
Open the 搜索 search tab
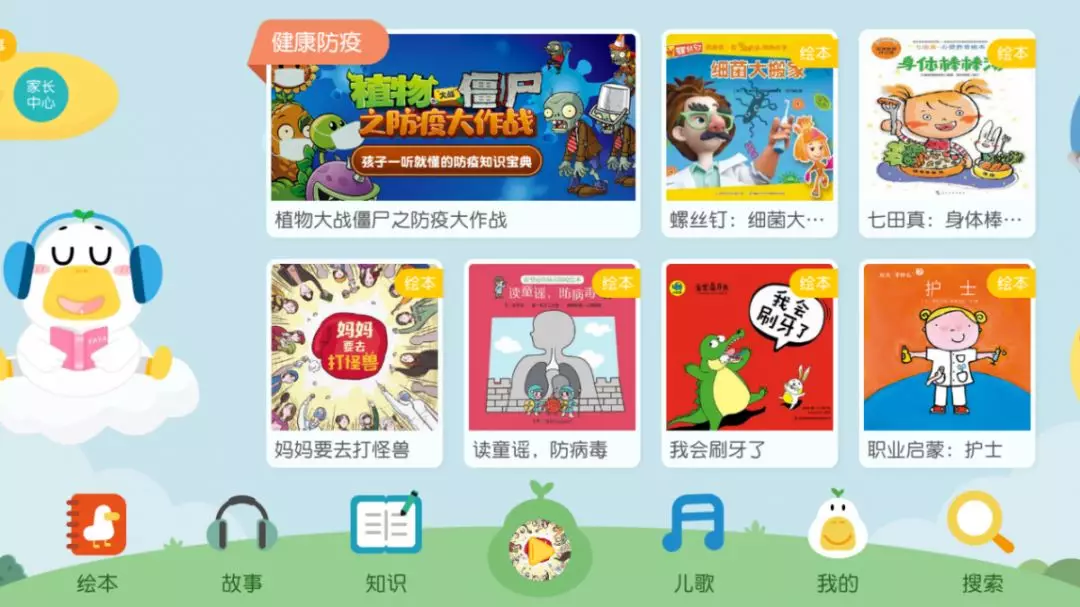[981, 540]
